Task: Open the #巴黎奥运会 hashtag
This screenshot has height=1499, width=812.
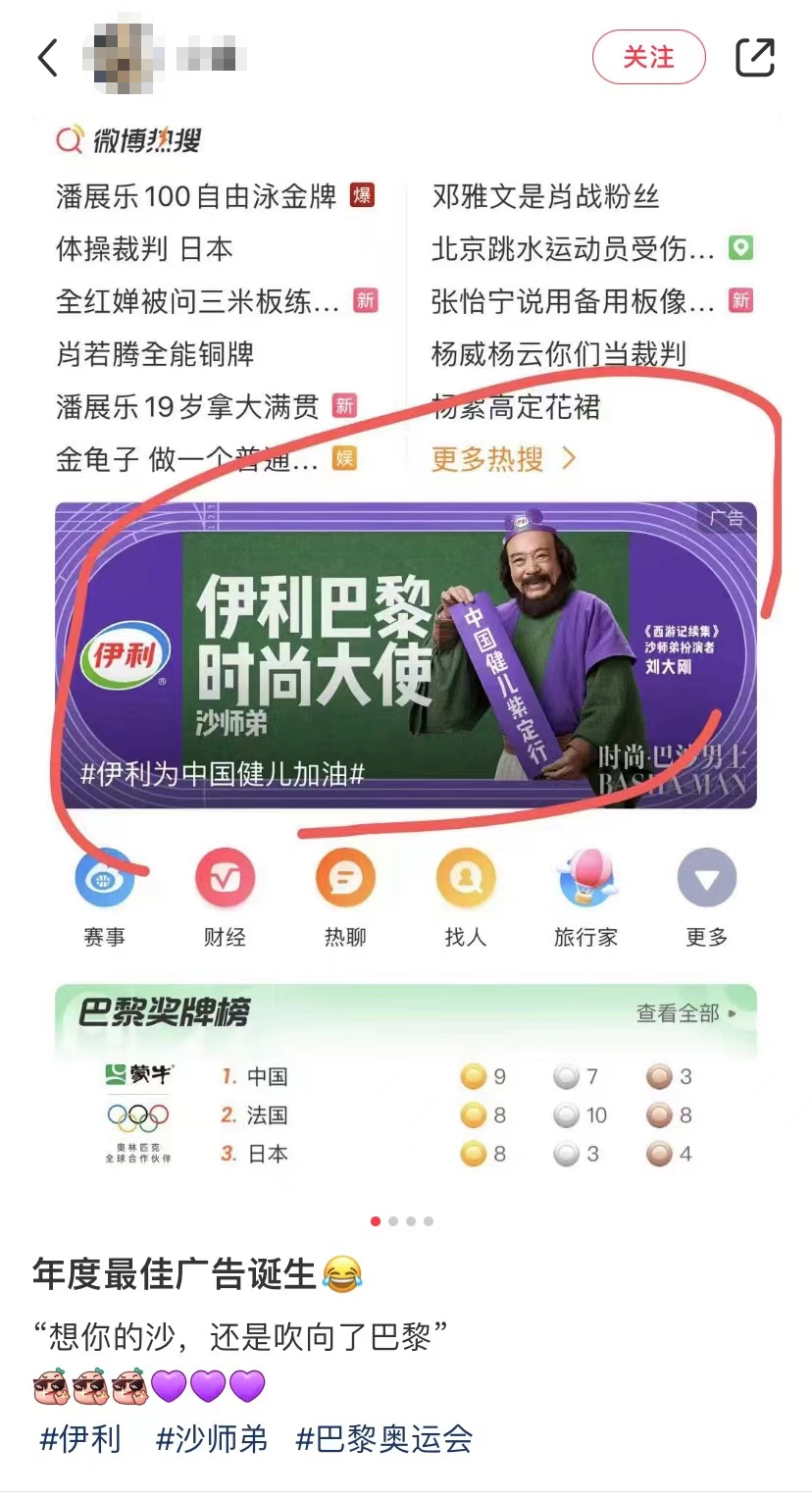Action: click(x=383, y=1439)
